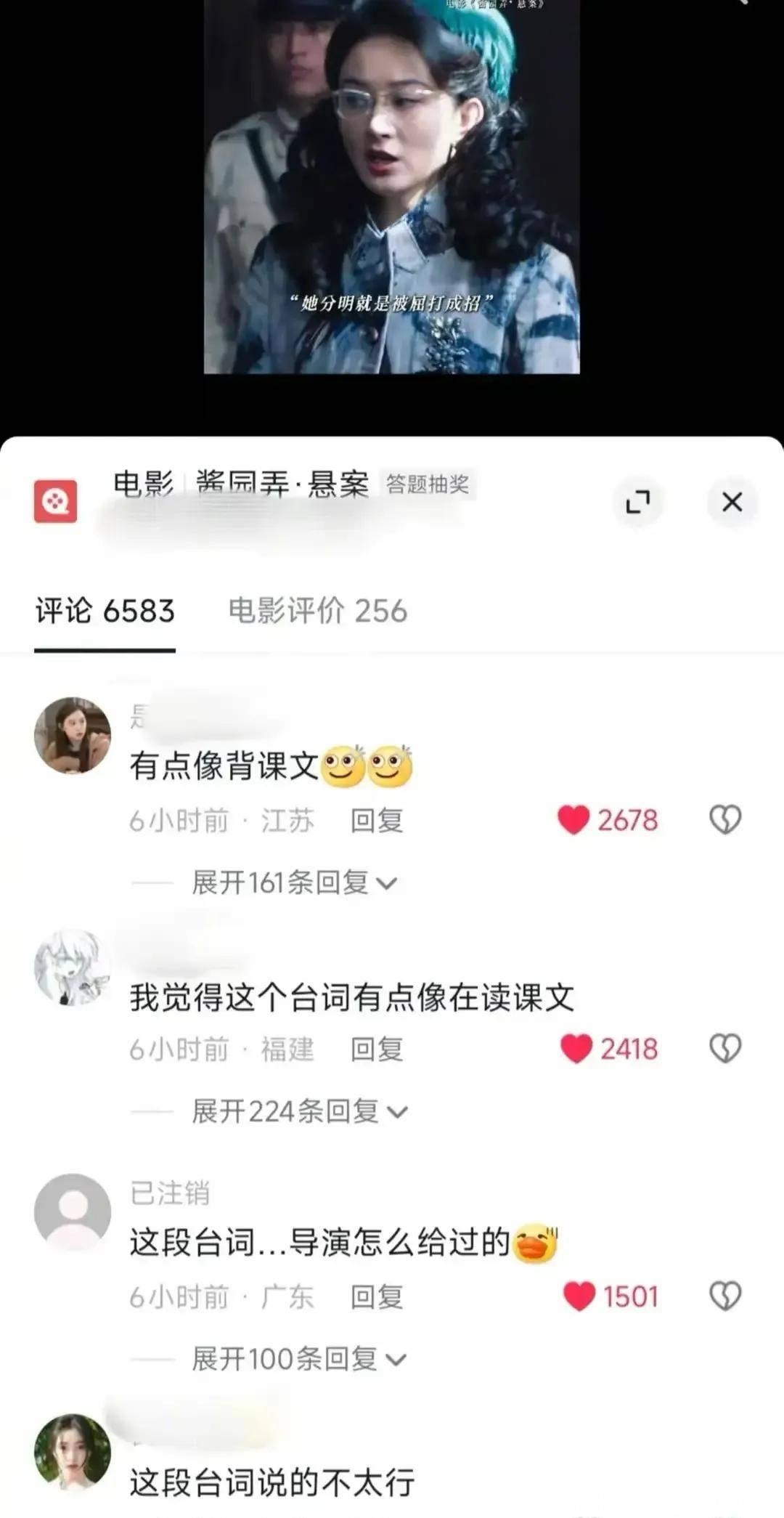Expand 224 replies
Viewport: 784px width, 1518px height.
point(298,1111)
